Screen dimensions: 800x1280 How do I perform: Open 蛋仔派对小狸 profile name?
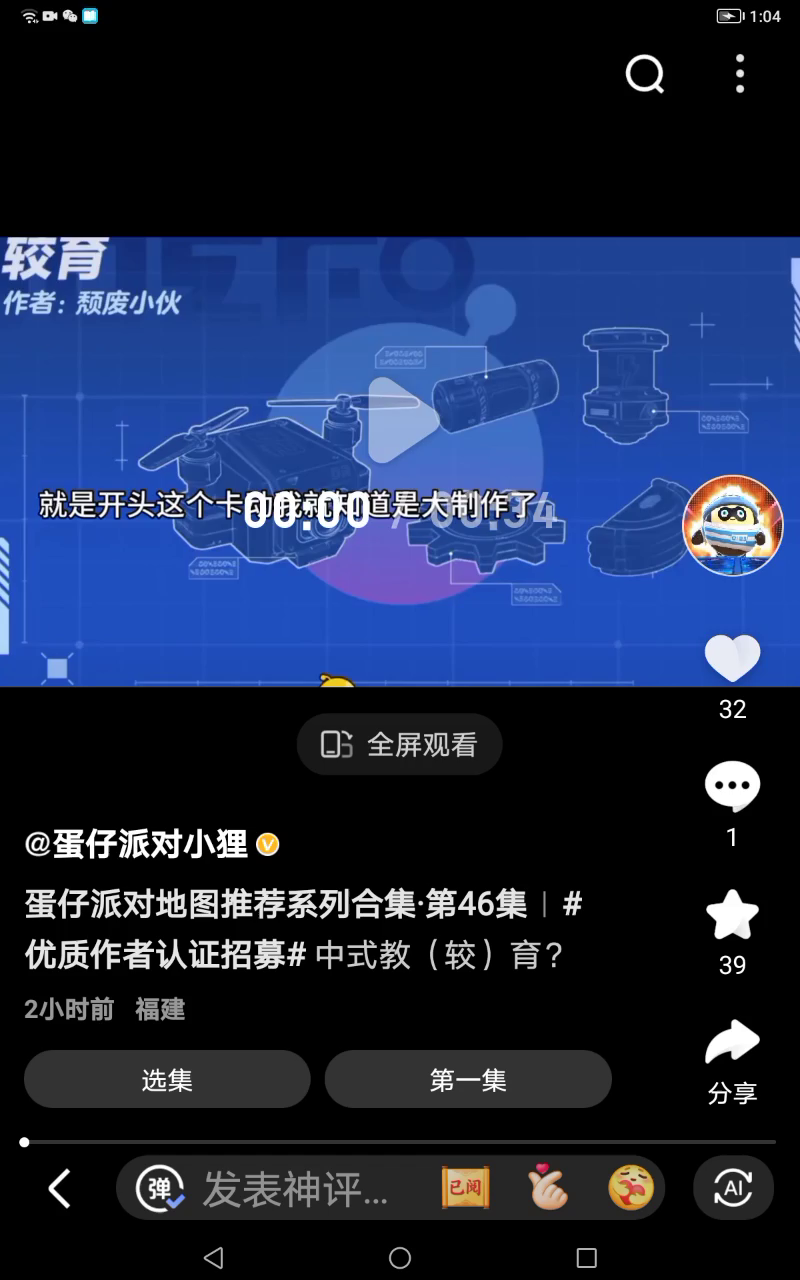[137, 844]
